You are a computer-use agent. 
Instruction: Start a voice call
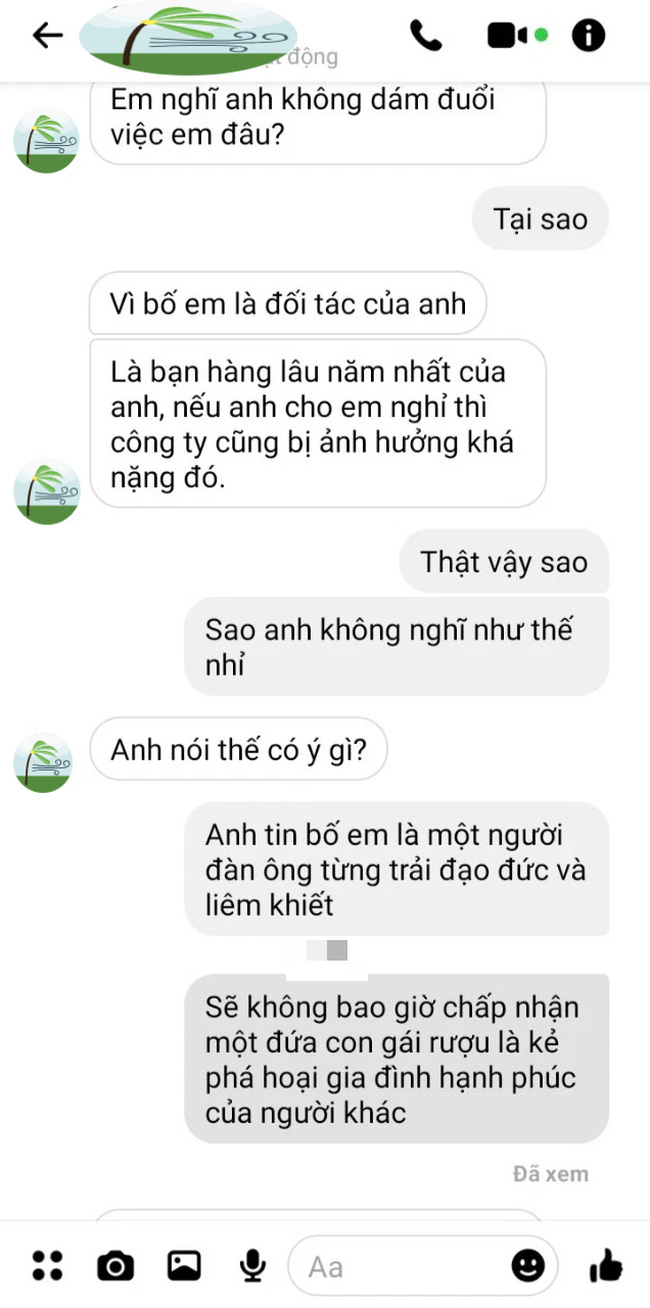click(426, 36)
